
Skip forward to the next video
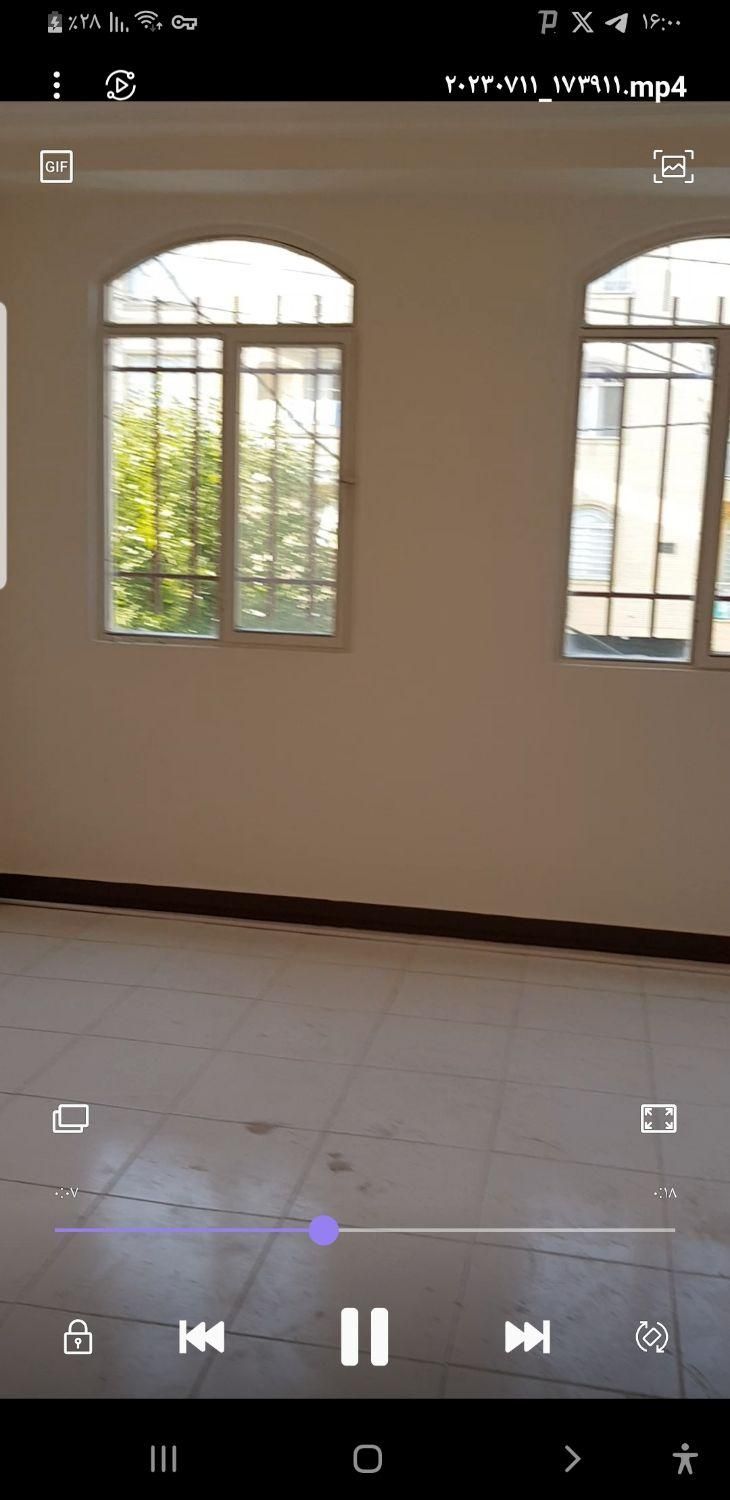point(527,1337)
